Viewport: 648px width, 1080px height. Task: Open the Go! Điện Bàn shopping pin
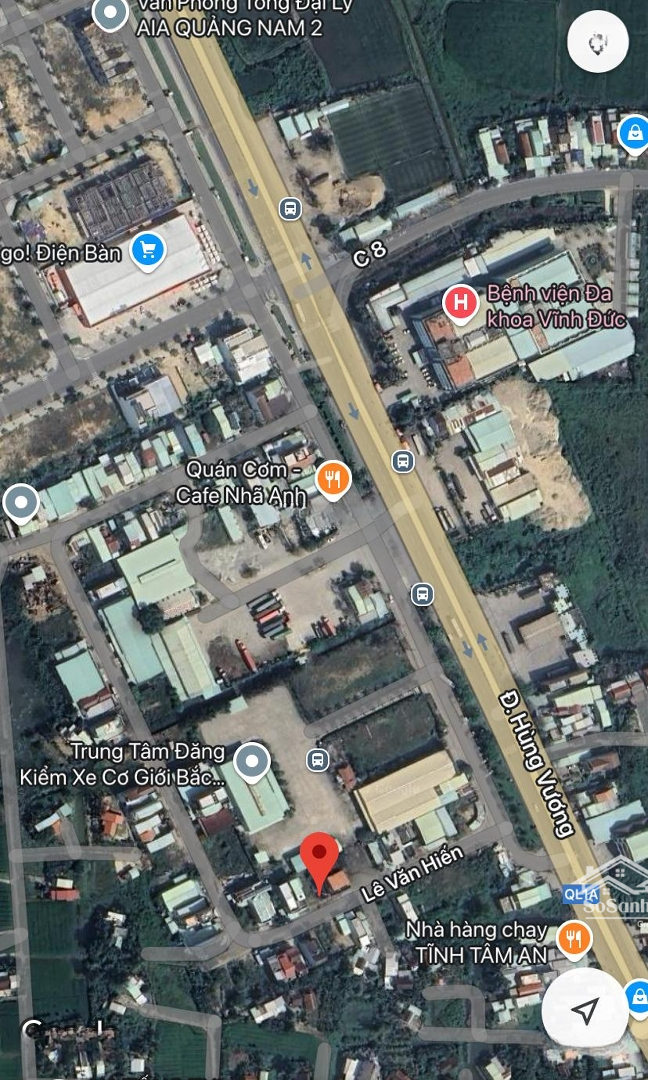click(x=148, y=250)
